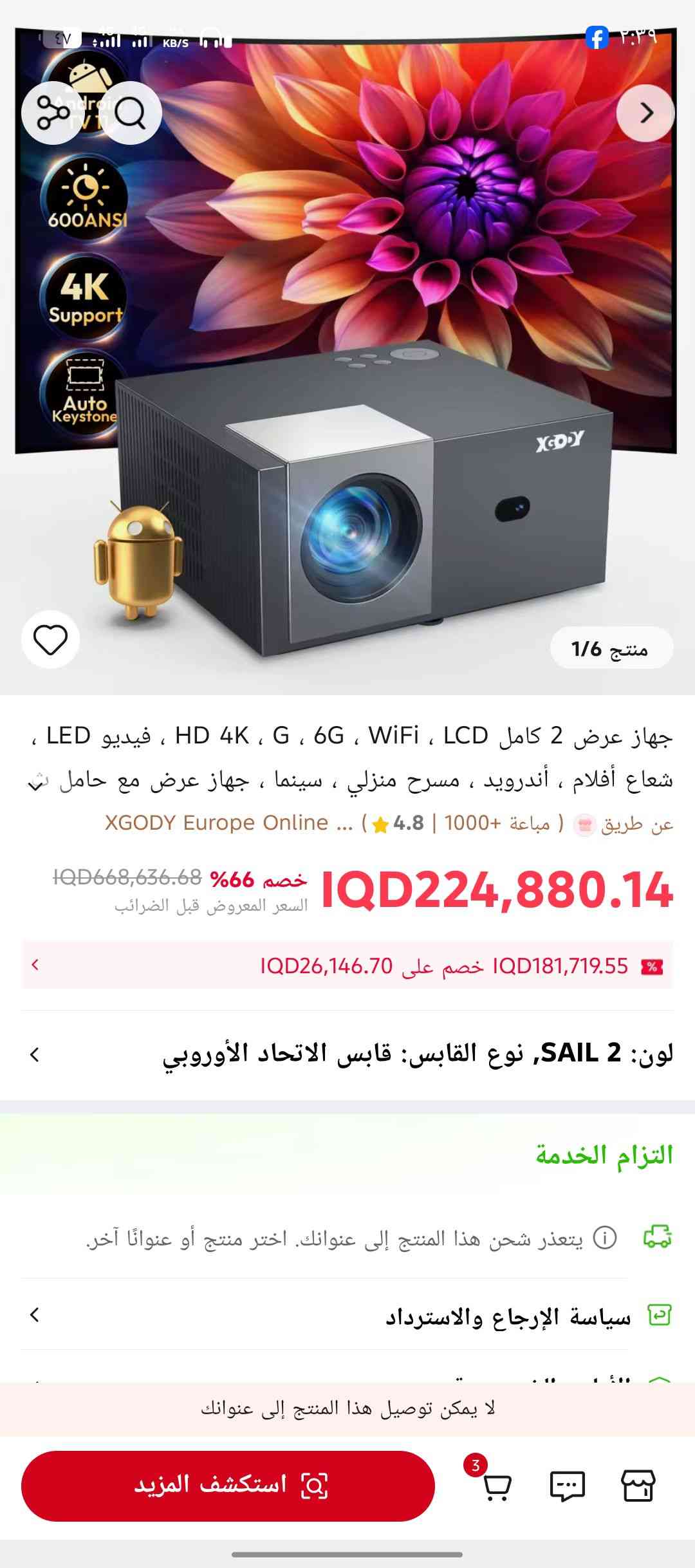Expand the full product title
695x1568 pixels.
click(x=37, y=783)
